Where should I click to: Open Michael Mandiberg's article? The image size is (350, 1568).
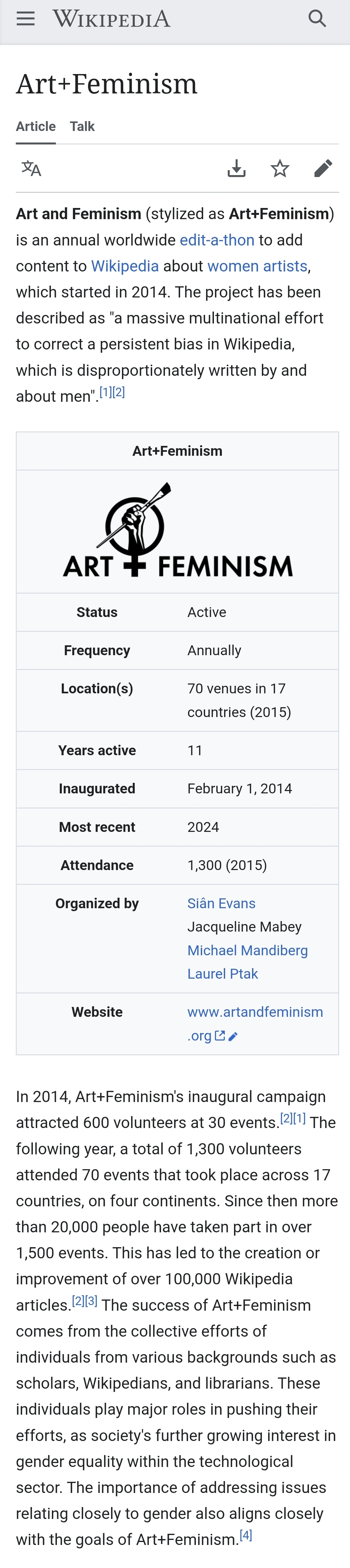(x=247, y=950)
